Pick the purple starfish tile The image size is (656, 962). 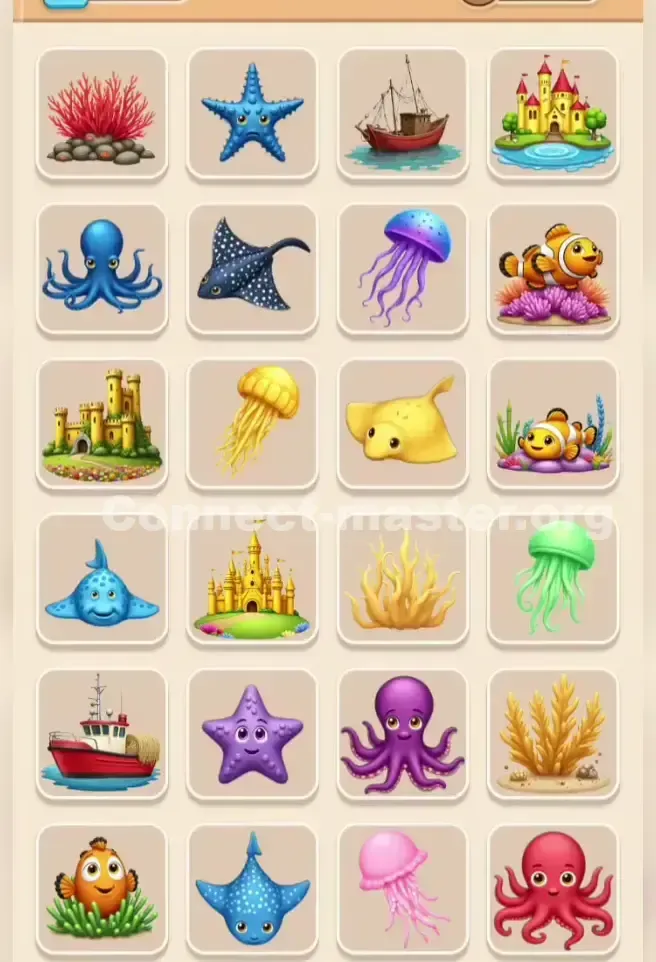[252, 734]
